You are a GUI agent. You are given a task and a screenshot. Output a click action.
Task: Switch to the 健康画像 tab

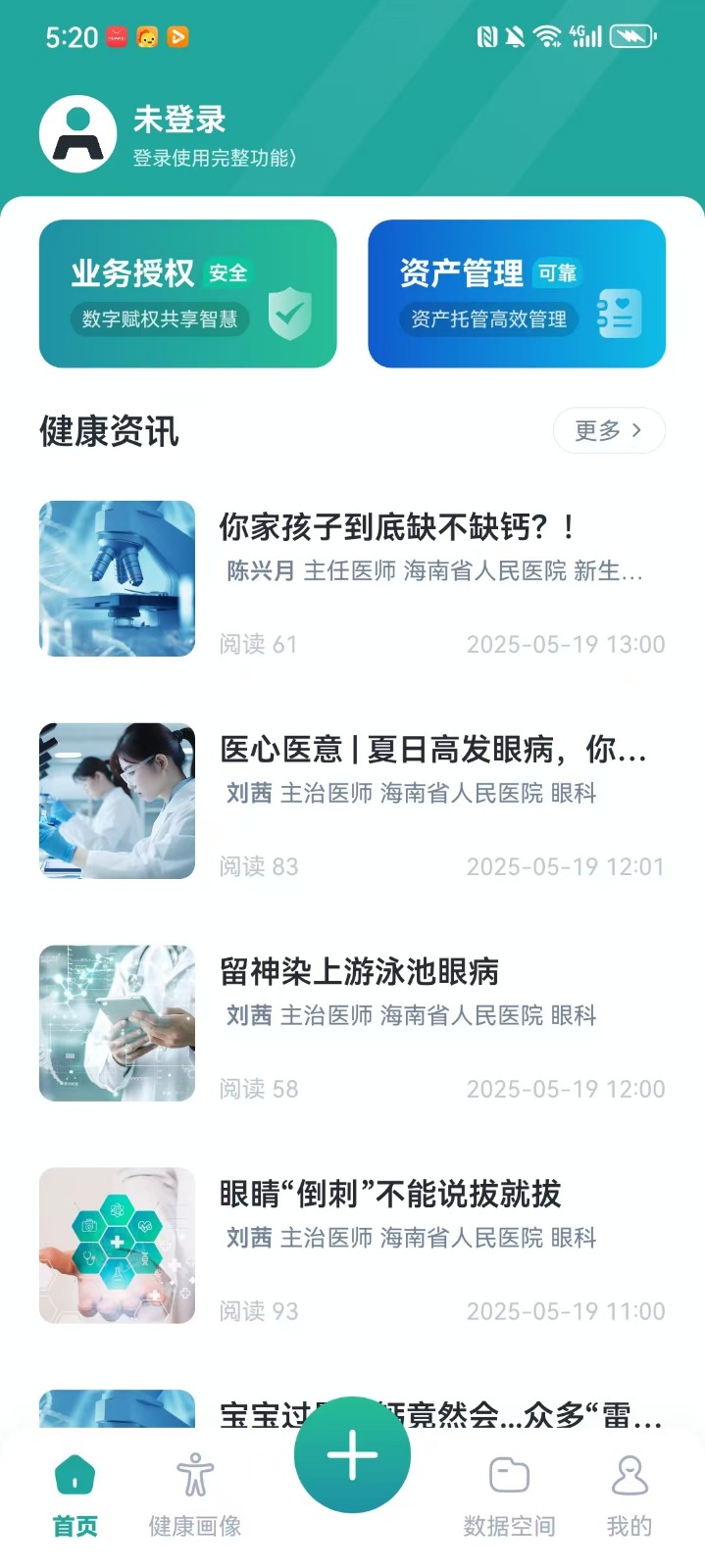tap(195, 1494)
